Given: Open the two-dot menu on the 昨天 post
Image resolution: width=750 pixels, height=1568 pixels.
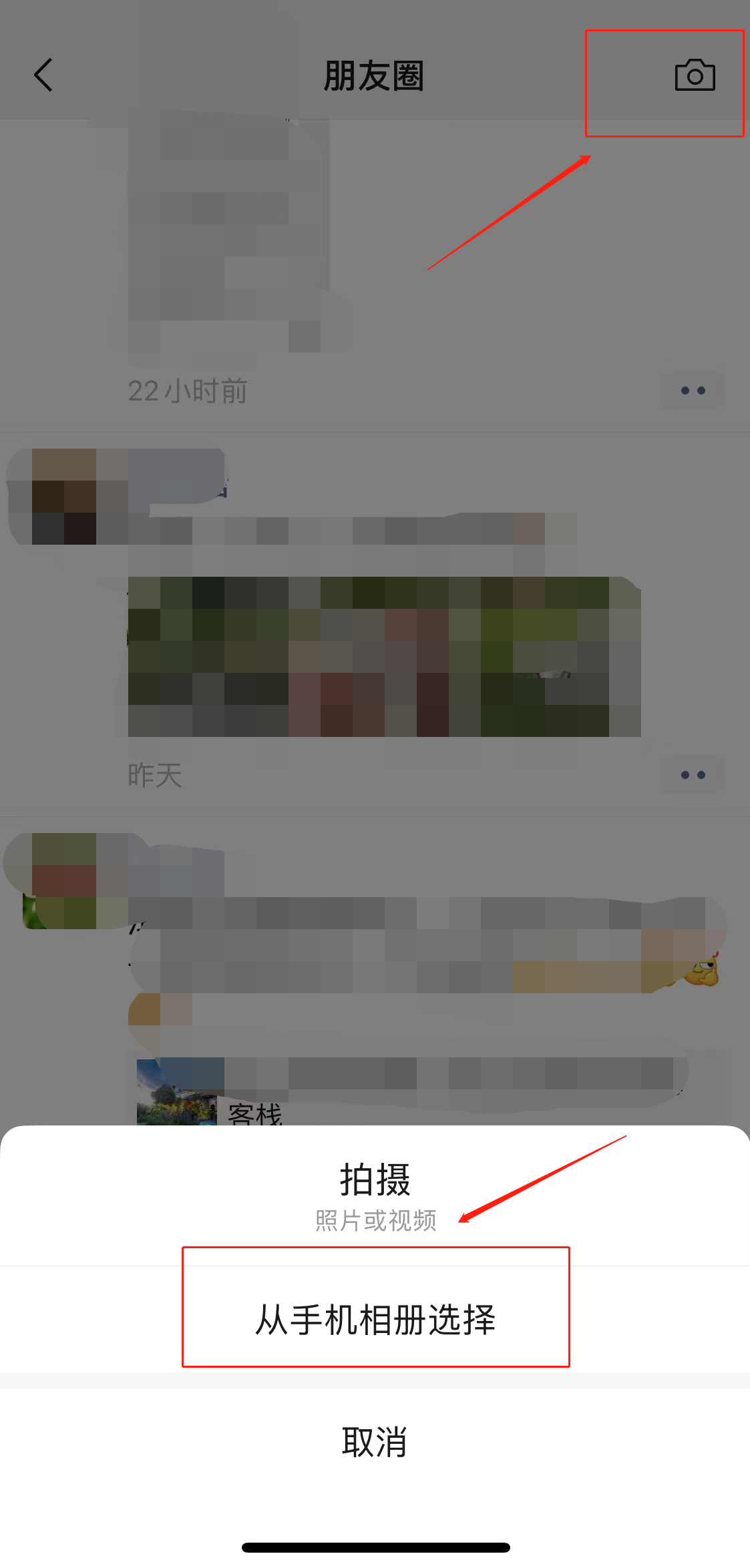Looking at the screenshot, I should click(693, 775).
